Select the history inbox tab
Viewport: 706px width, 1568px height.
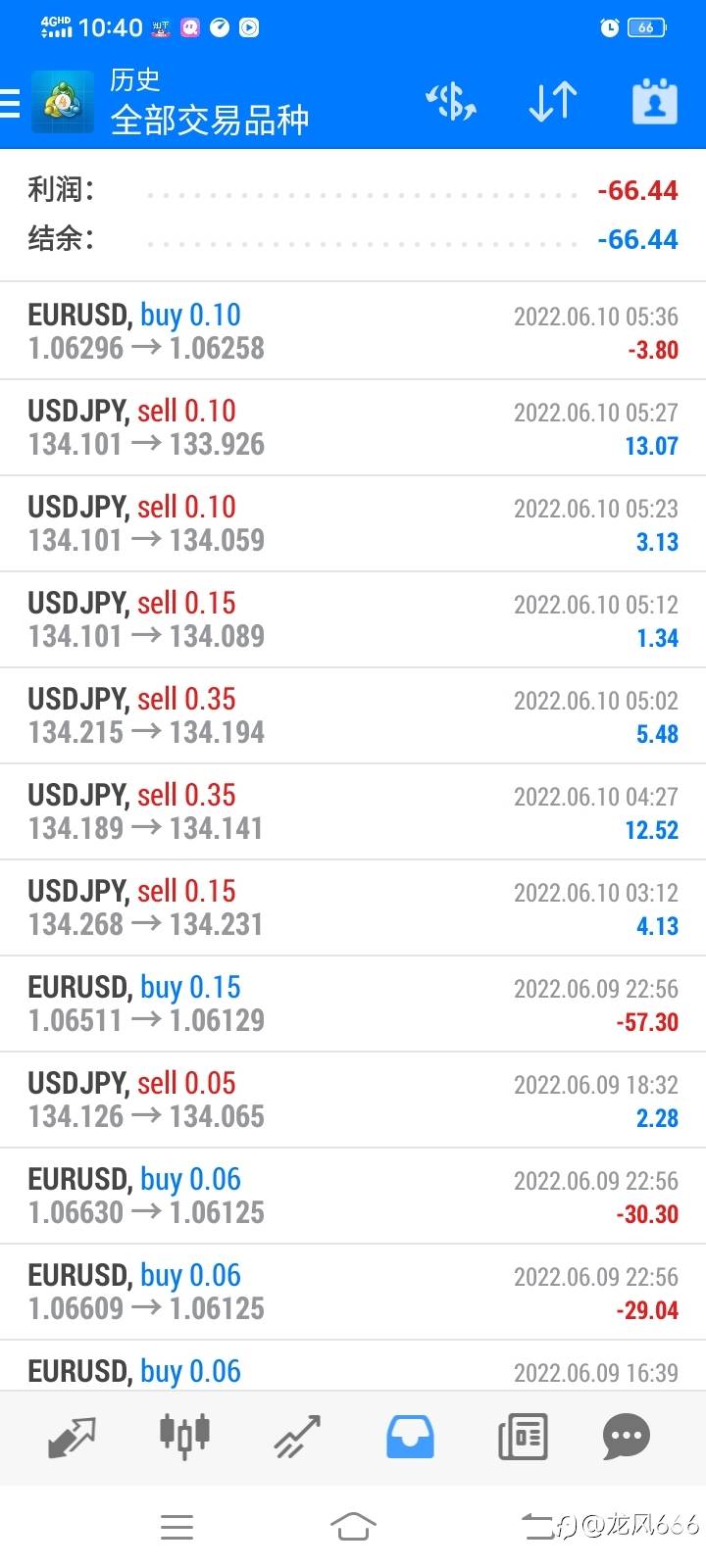click(x=410, y=1437)
